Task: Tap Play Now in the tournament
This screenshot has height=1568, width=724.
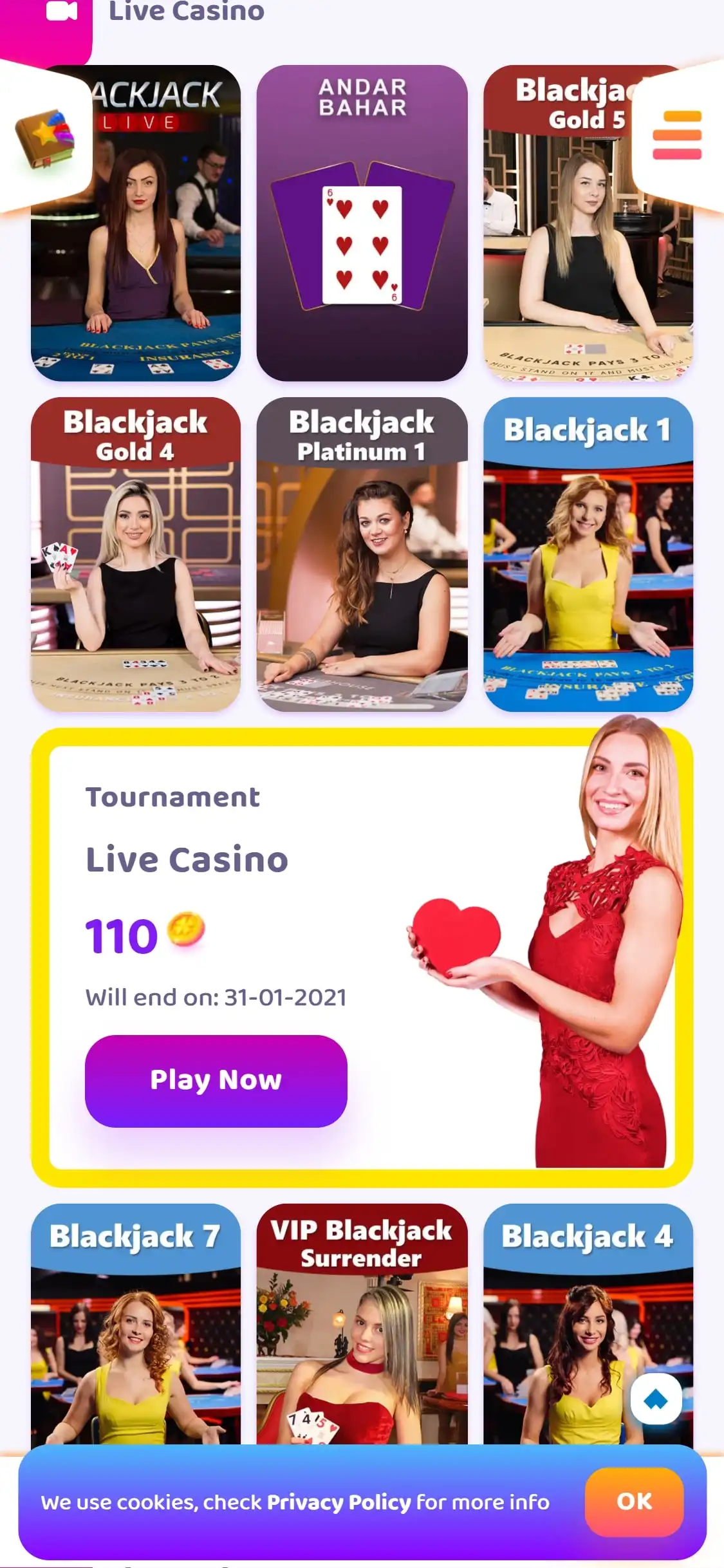Action: pyautogui.click(x=216, y=1081)
